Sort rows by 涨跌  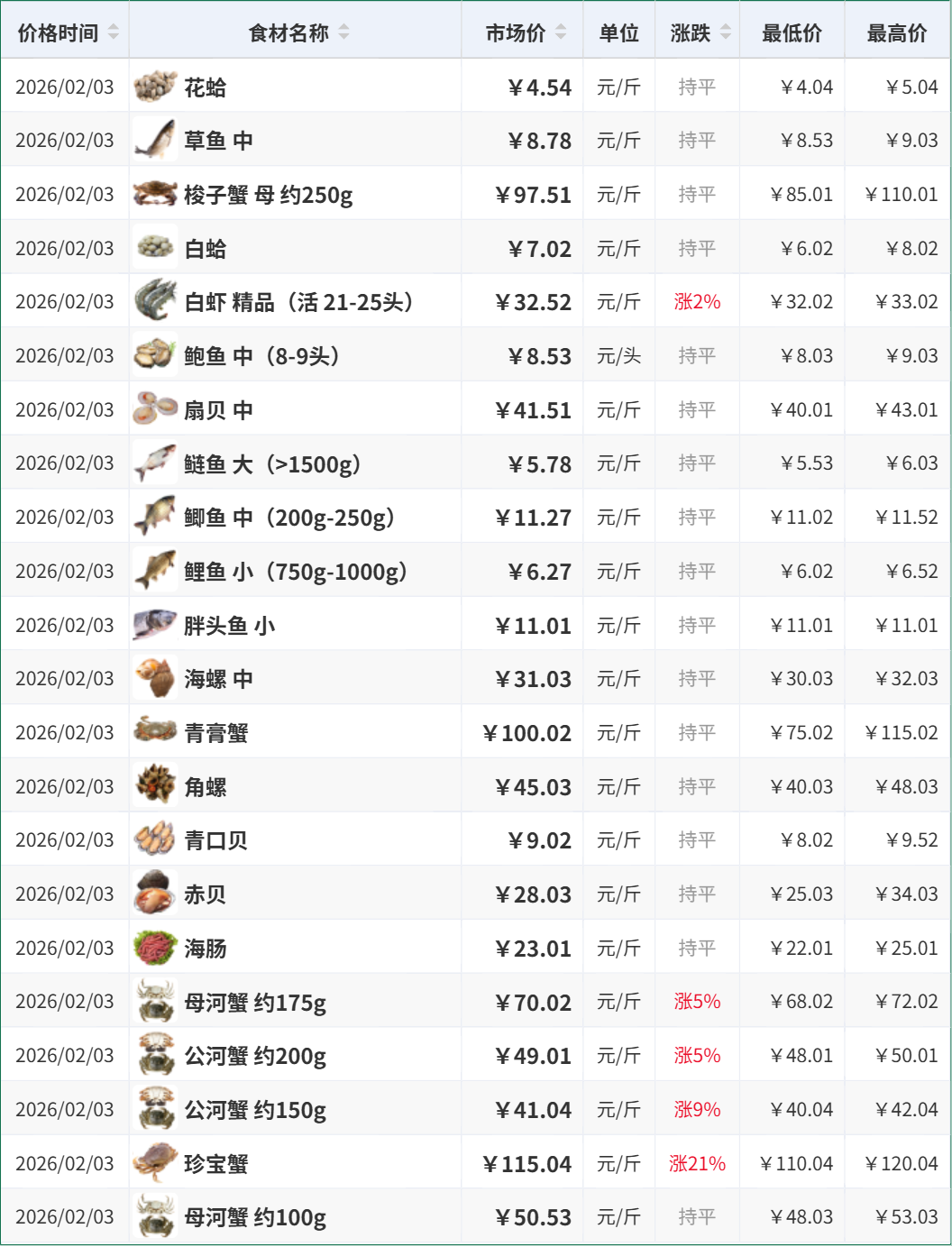click(x=726, y=32)
